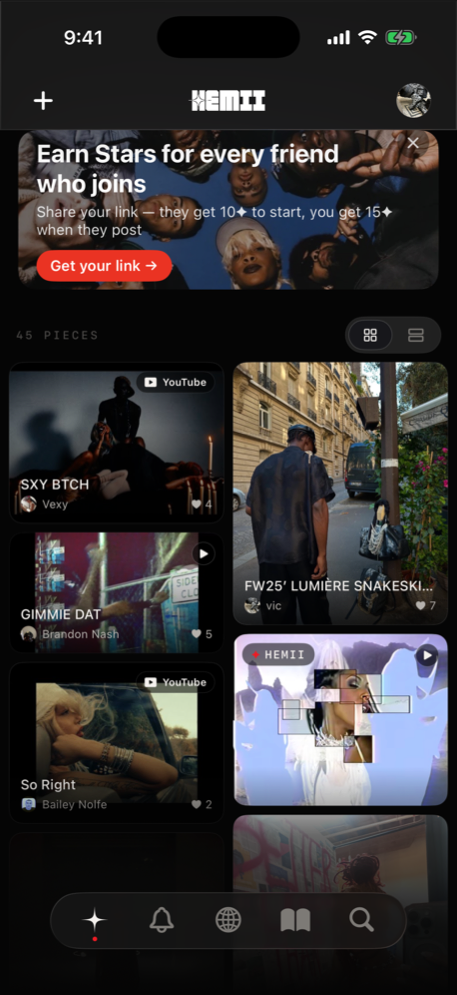Go to the sparkle home feed tab
Screen dimensions: 457x995
pos(95,919)
